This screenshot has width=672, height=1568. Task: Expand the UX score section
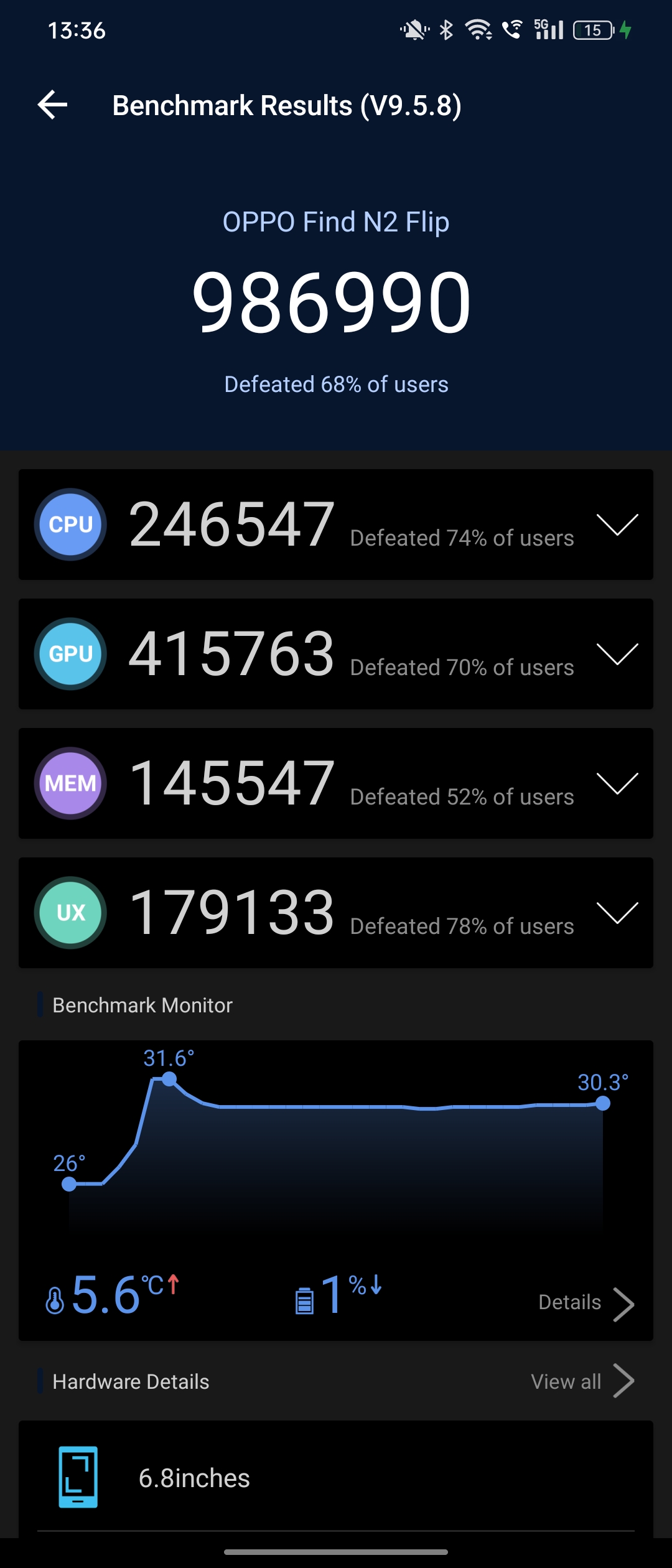tap(617, 913)
